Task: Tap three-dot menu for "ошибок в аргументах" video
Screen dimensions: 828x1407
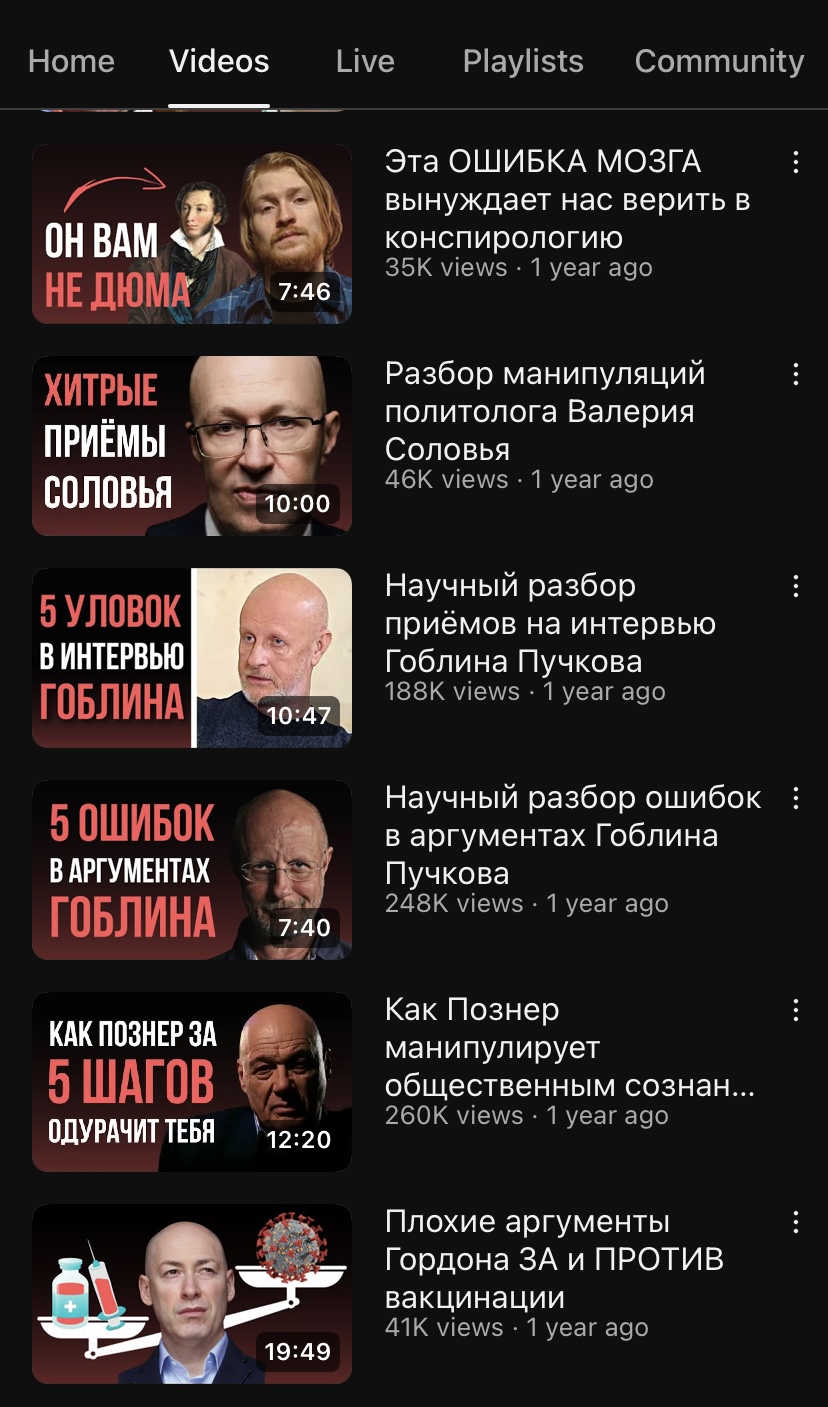Action: coord(796,798)
